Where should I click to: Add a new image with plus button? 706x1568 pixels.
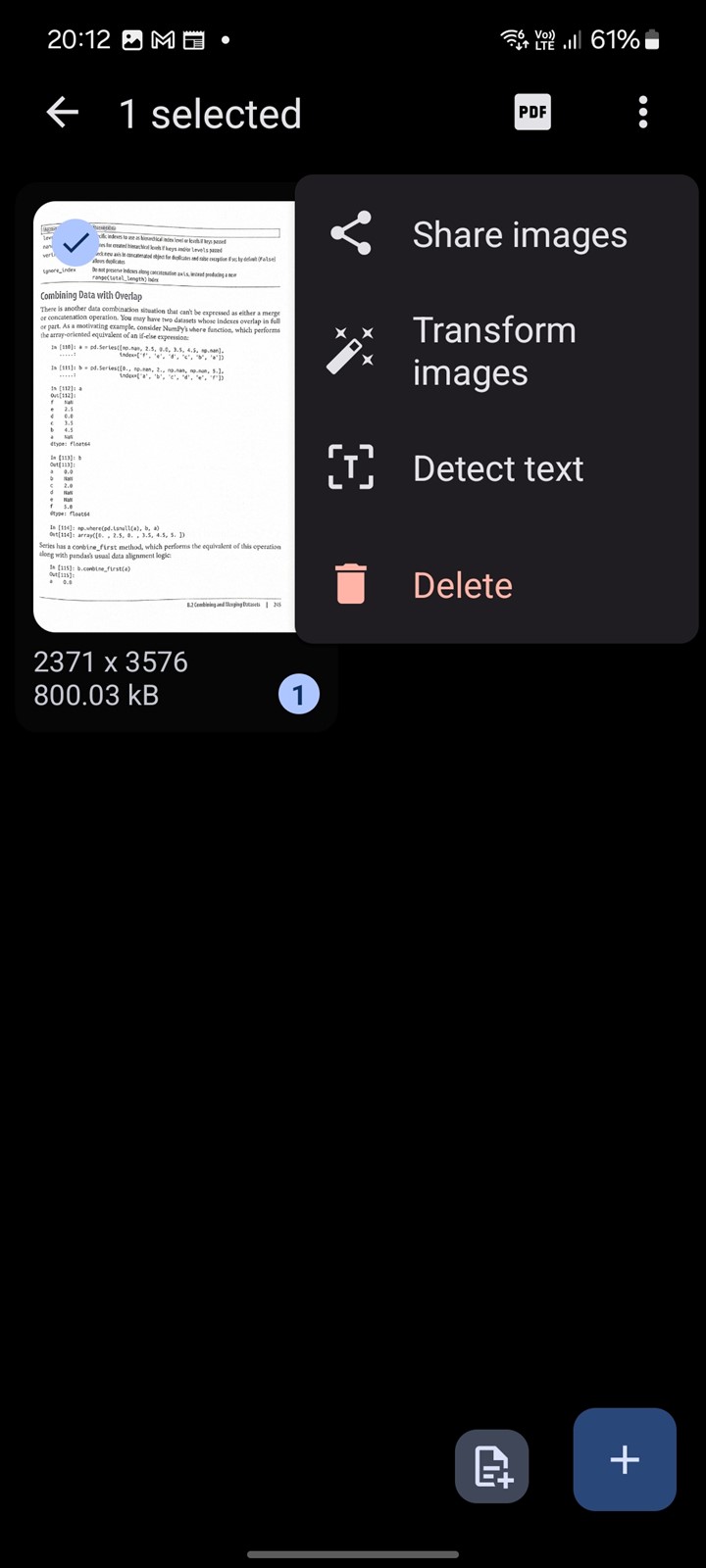625,1459
